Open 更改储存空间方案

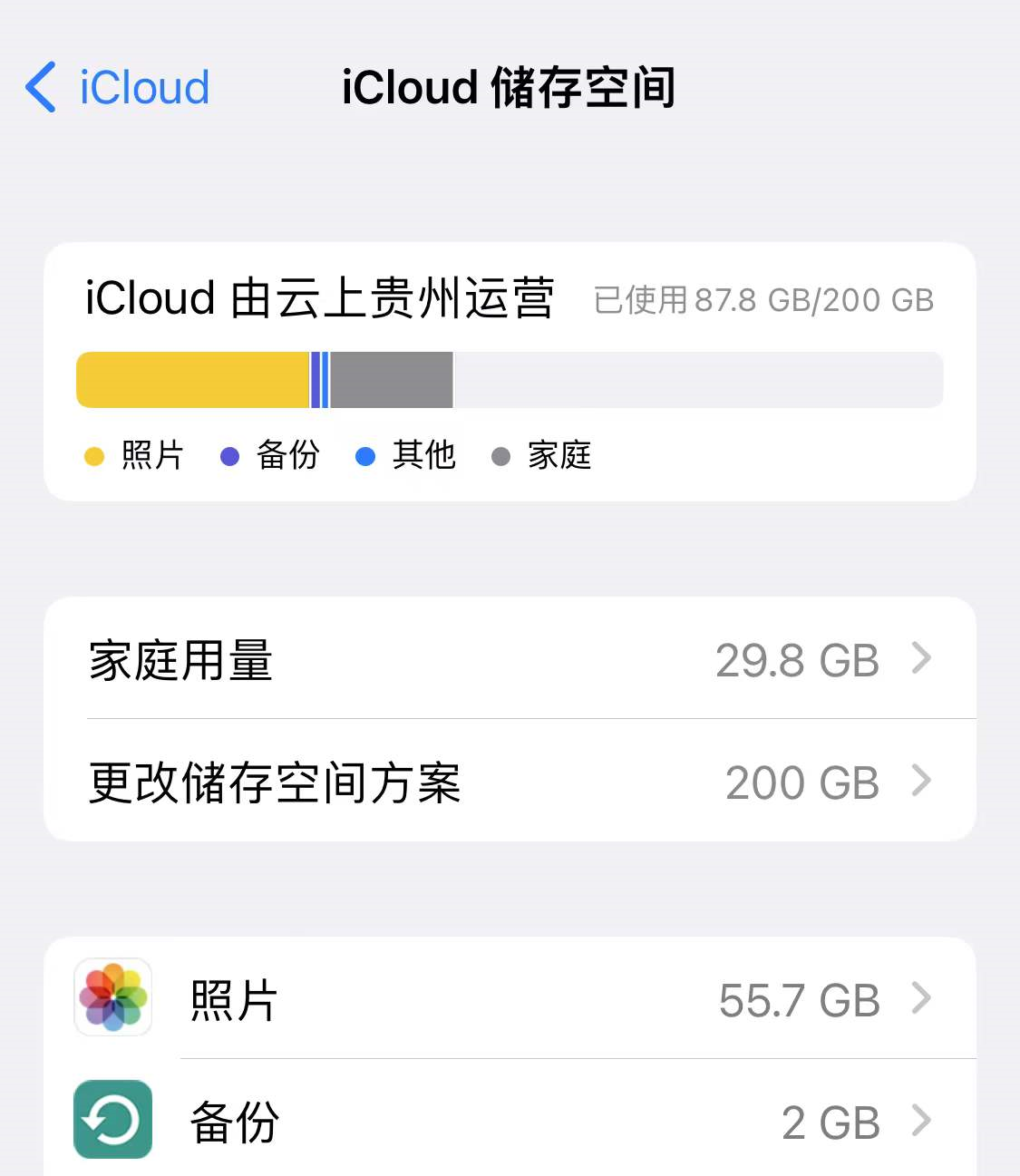[510, 782]
